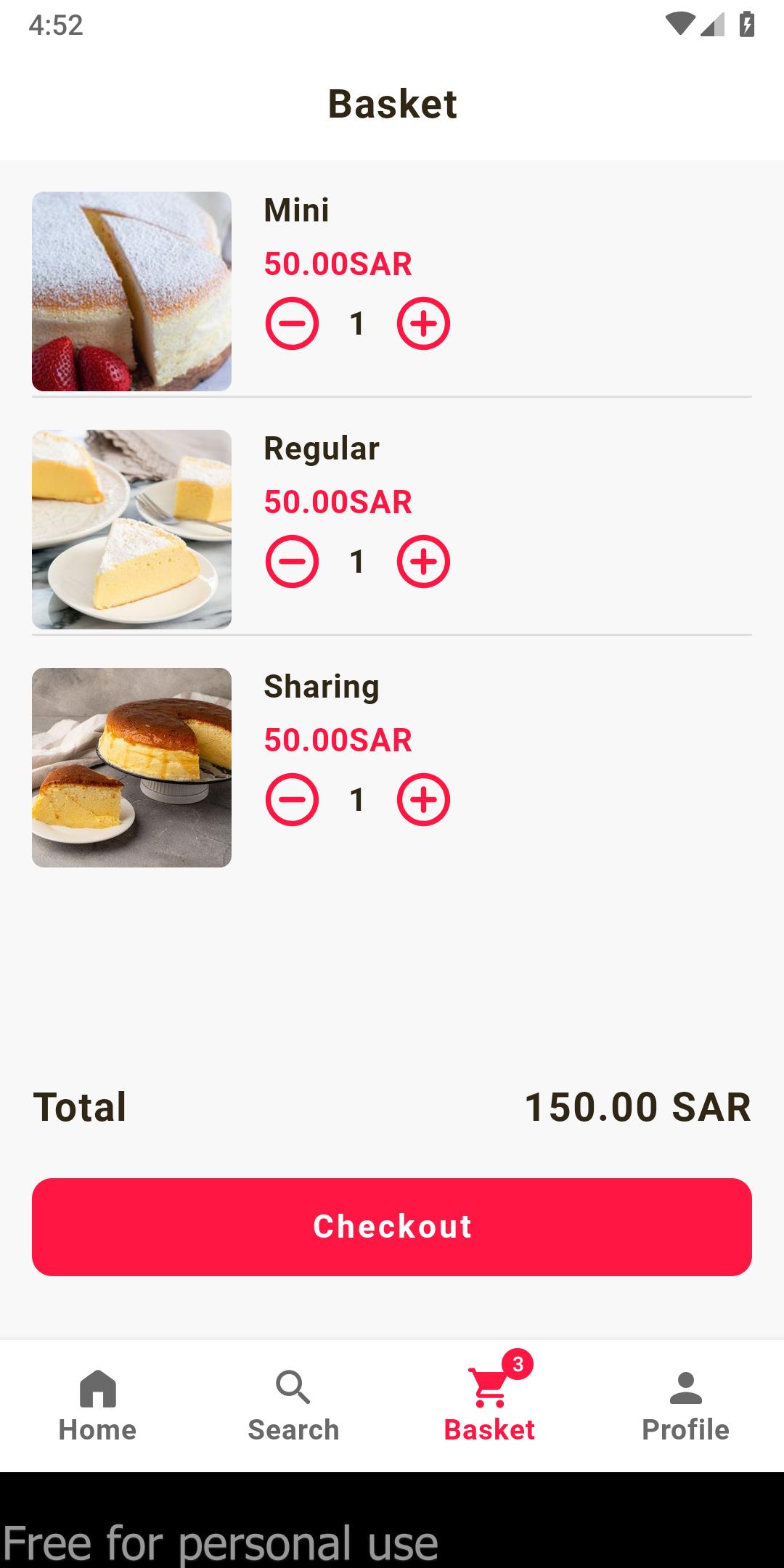Image resolution: width=784 pixels, height=1568 pixels.
Task: Decrease the Mini cake quantity
Action: coord(292,324)
